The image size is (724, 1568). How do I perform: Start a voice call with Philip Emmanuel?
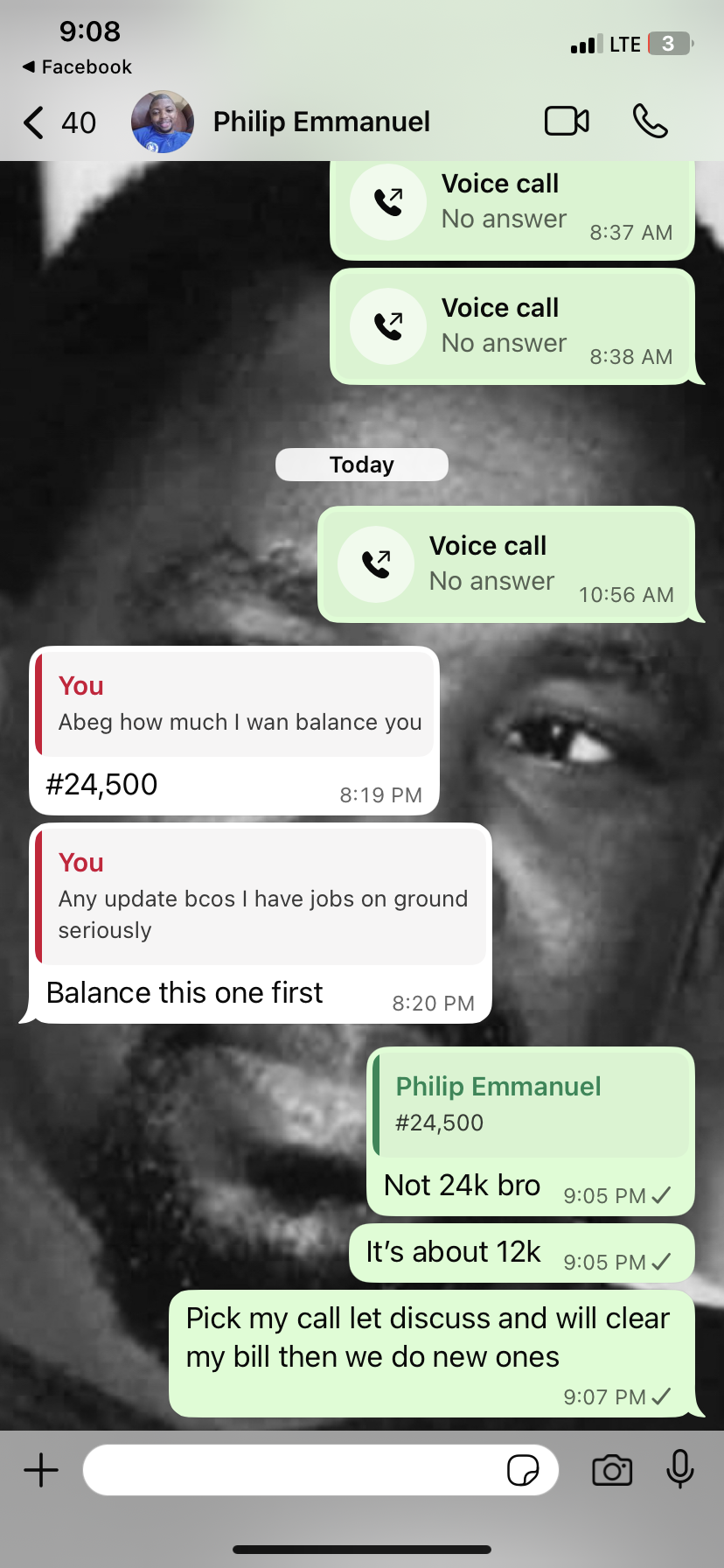650,122
